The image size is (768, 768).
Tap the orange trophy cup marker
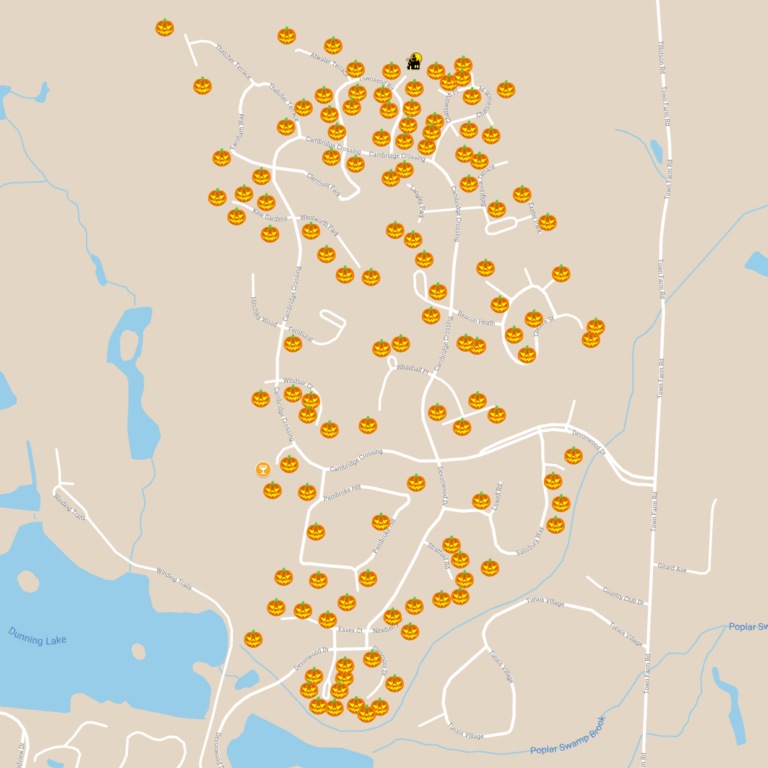[x=263, y=468]
